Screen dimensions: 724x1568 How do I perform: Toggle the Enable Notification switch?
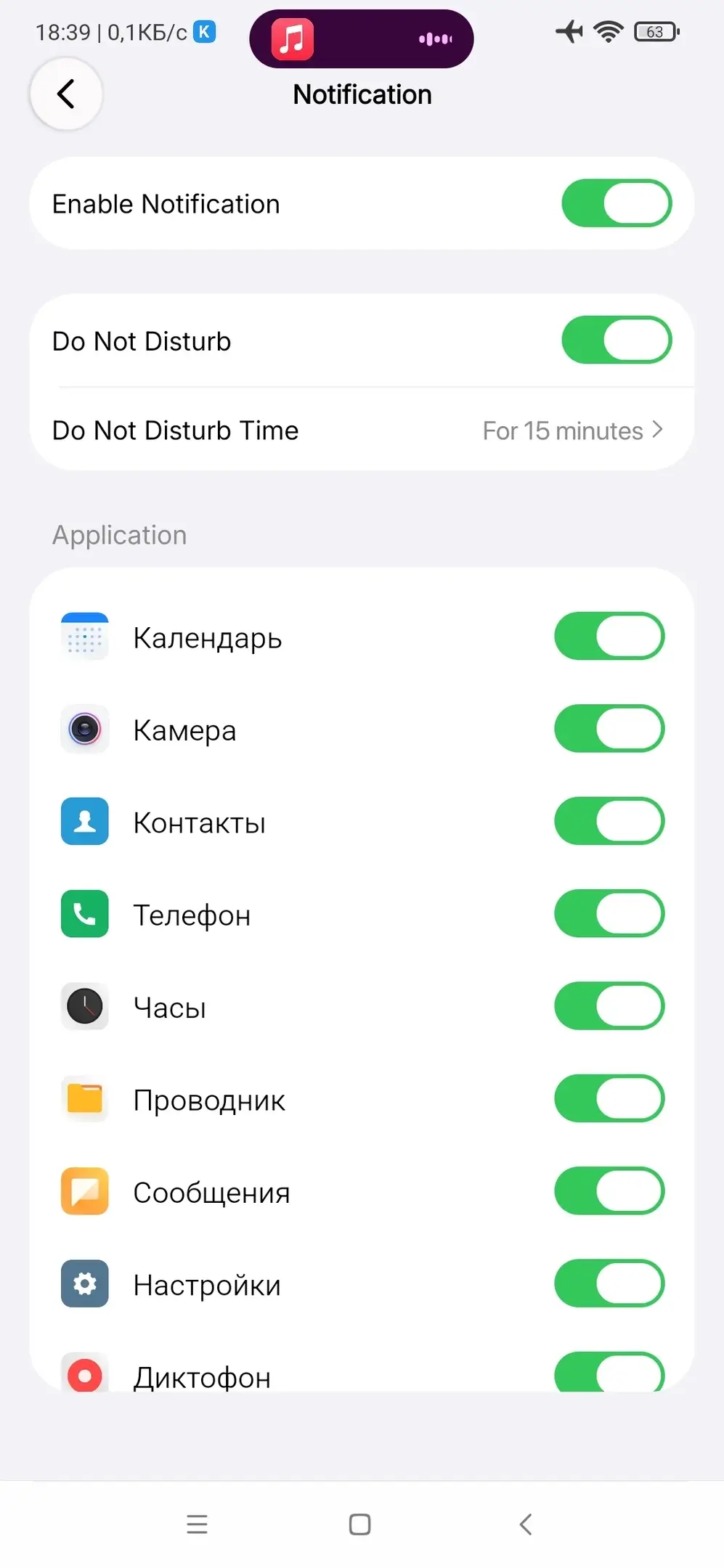[616, 203]
